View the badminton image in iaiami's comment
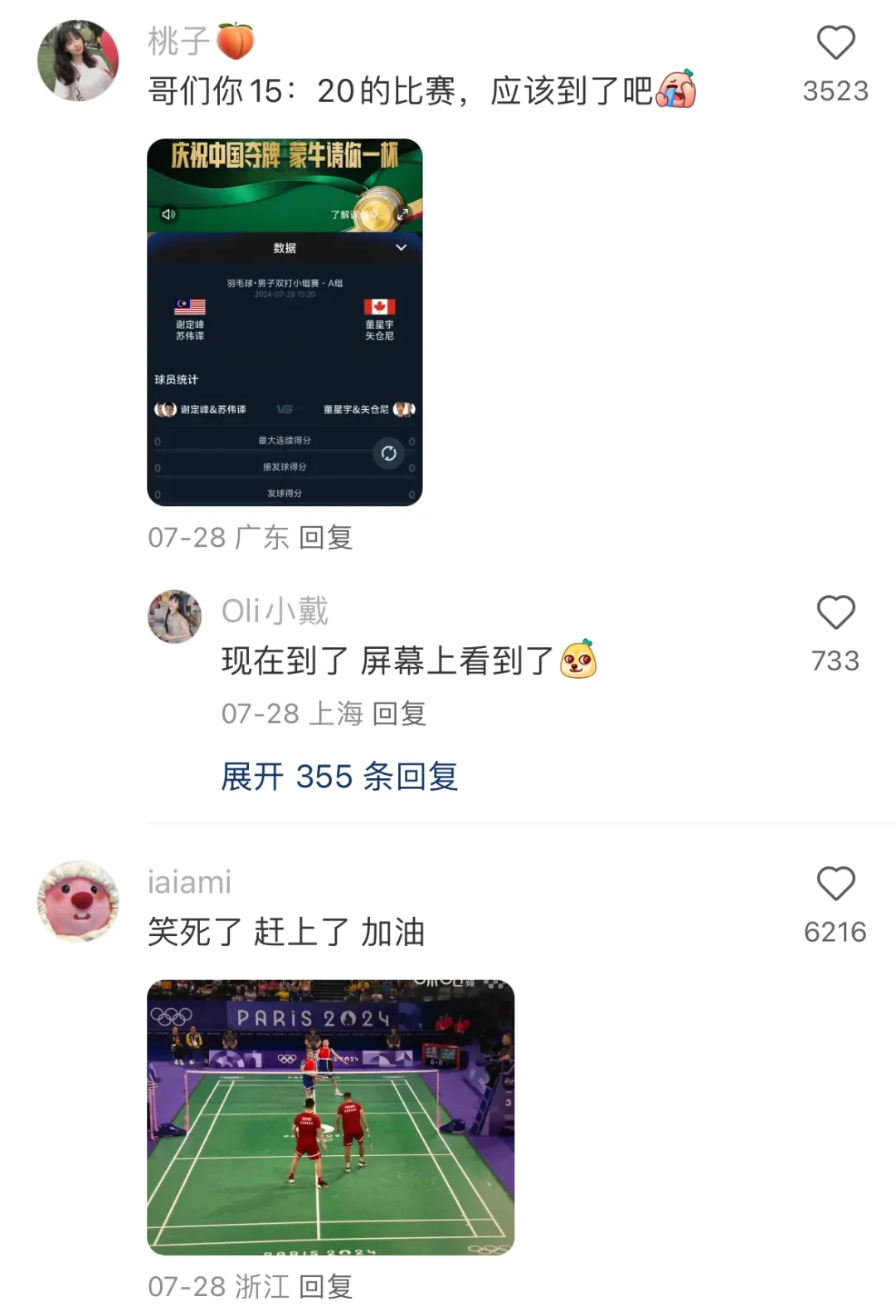The width and height of the screenshot is (896, 1316). point(330,1117)
